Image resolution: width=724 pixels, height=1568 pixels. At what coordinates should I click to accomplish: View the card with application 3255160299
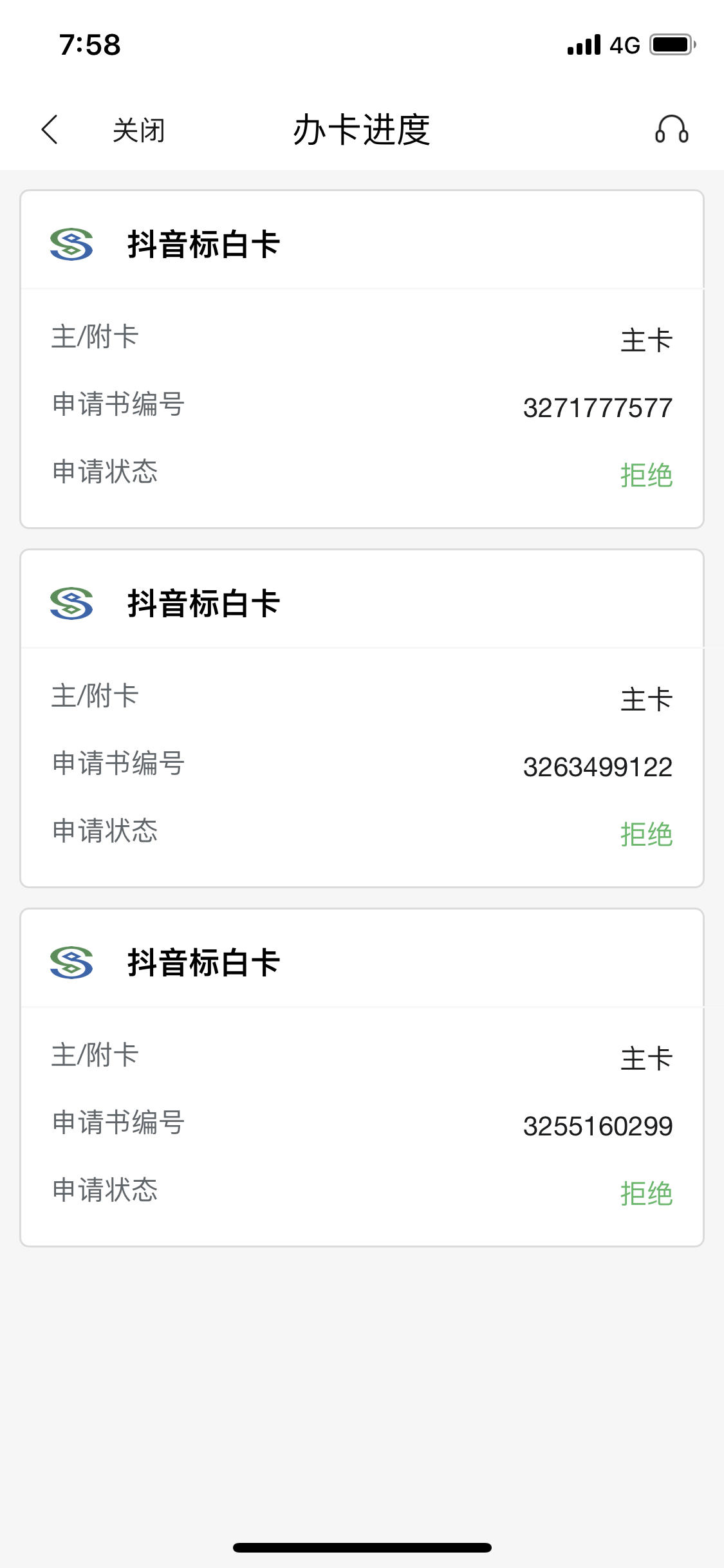[362, 1078]
